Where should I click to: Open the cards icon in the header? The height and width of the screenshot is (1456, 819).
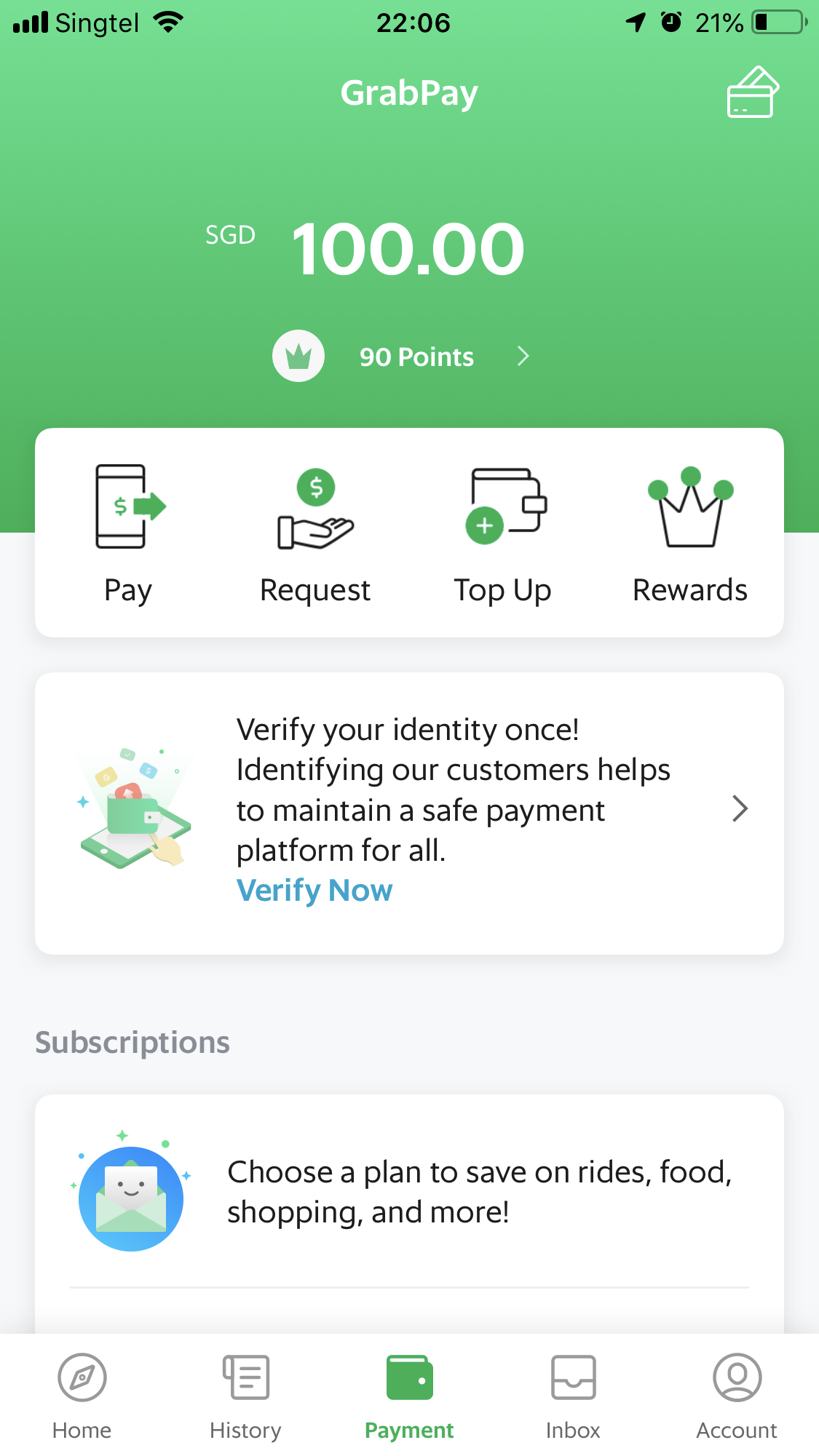point(752,92)
